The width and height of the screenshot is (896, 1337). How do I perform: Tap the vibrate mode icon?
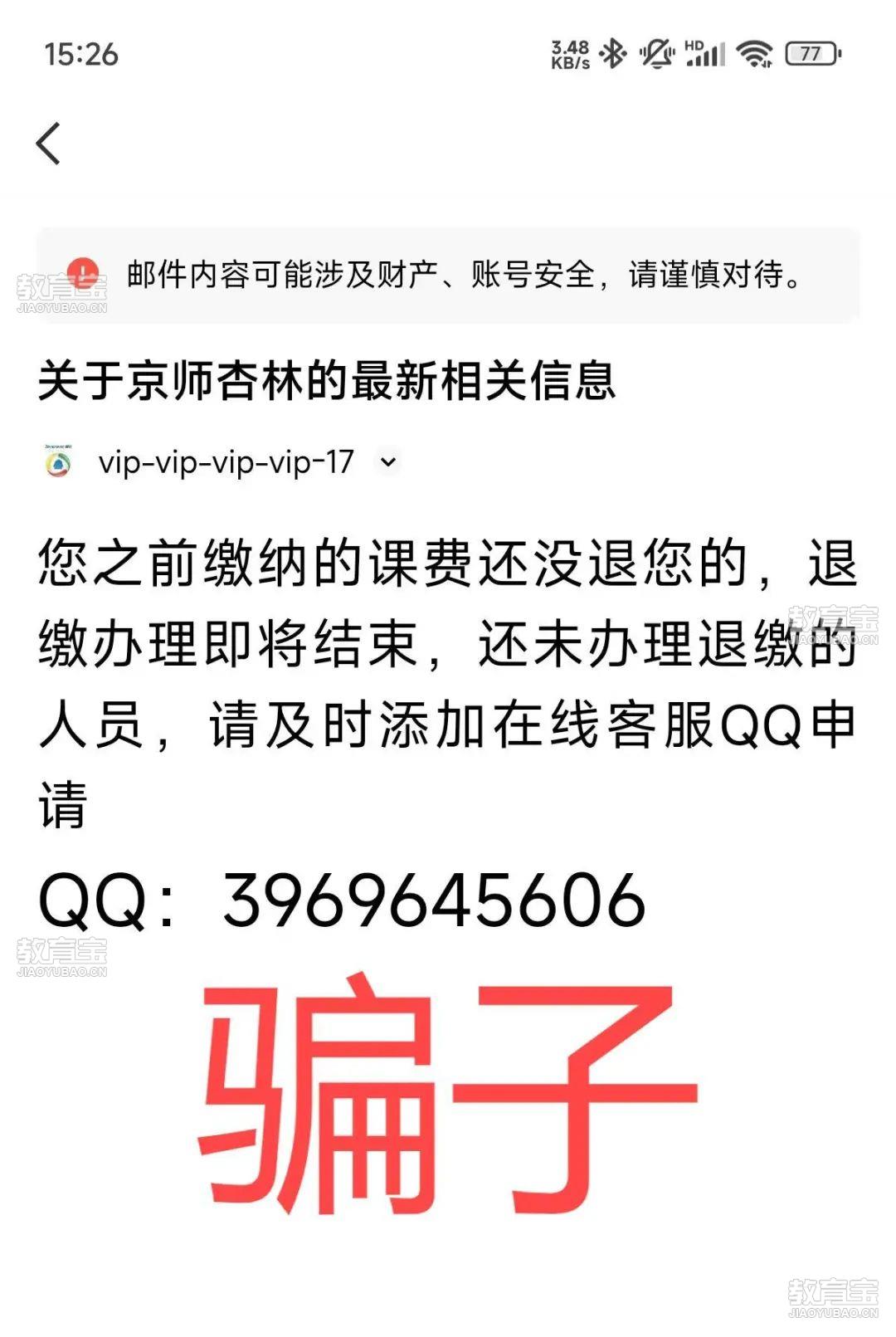point(655,51)
